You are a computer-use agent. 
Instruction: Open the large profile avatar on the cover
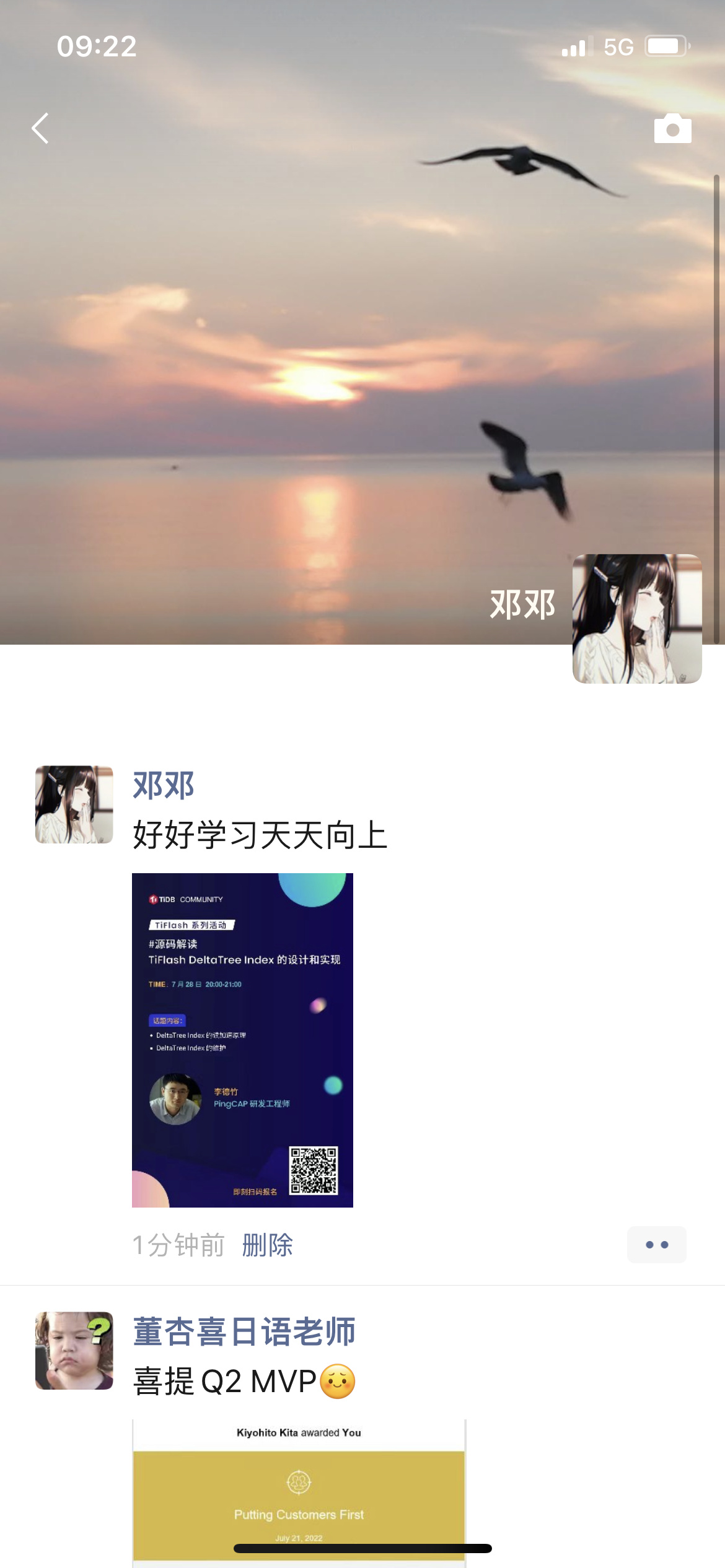coord(636,619)
